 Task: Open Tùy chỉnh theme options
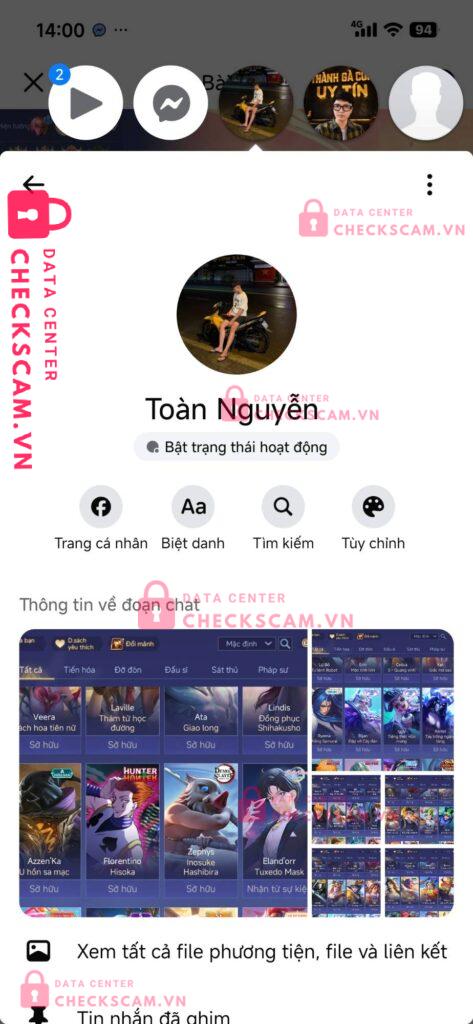pyautogui.click(x=373, y=519)
